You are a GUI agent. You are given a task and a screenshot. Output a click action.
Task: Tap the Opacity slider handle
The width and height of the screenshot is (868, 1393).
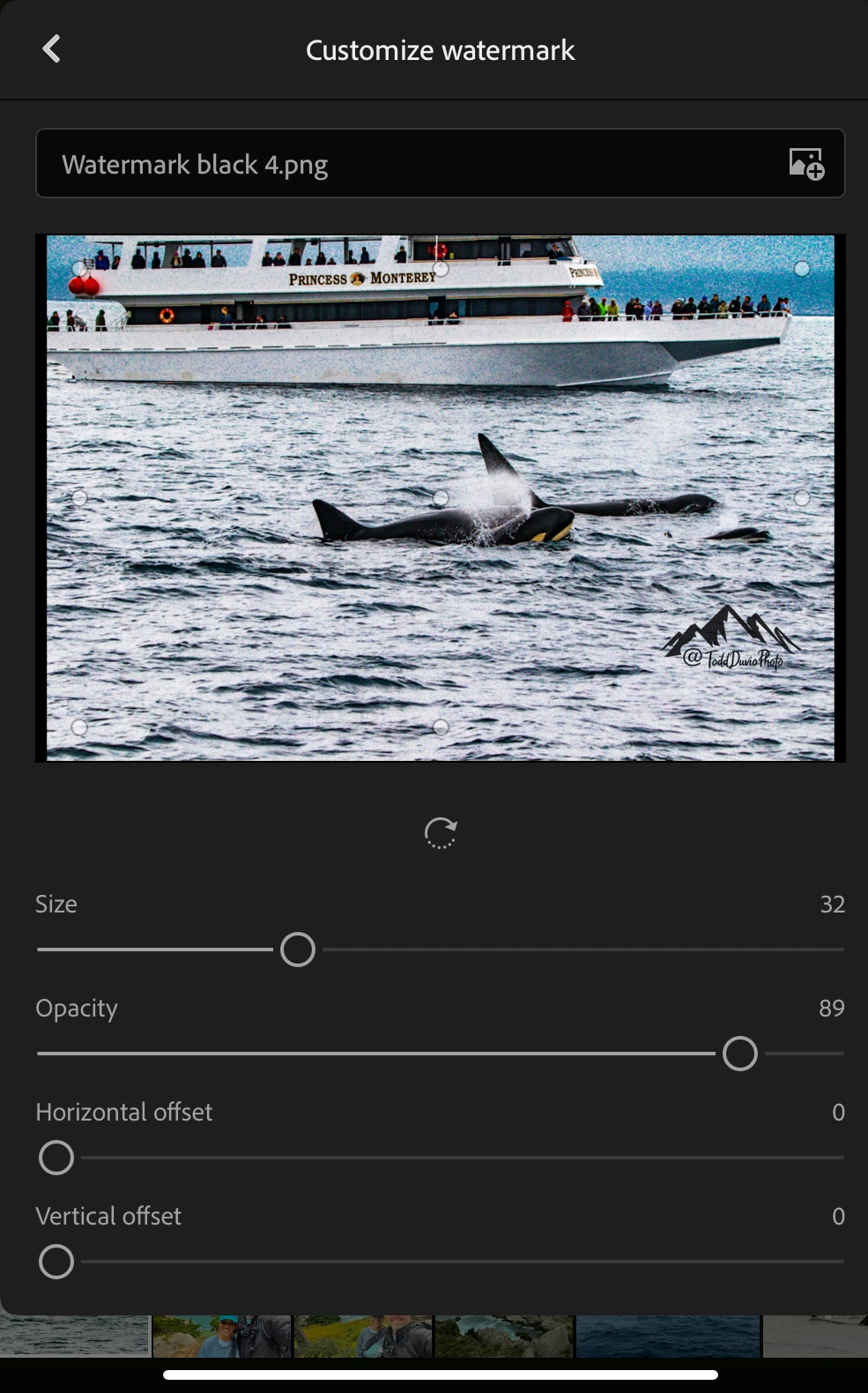tap(739, 1054)
